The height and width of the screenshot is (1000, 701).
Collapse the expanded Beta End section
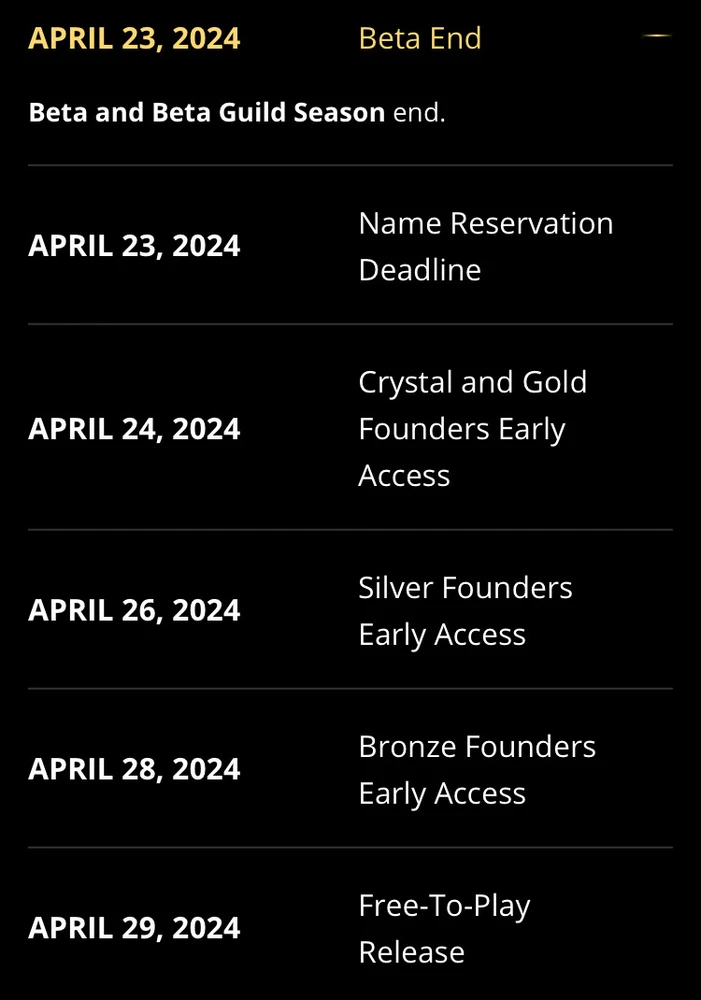[656, 37]
